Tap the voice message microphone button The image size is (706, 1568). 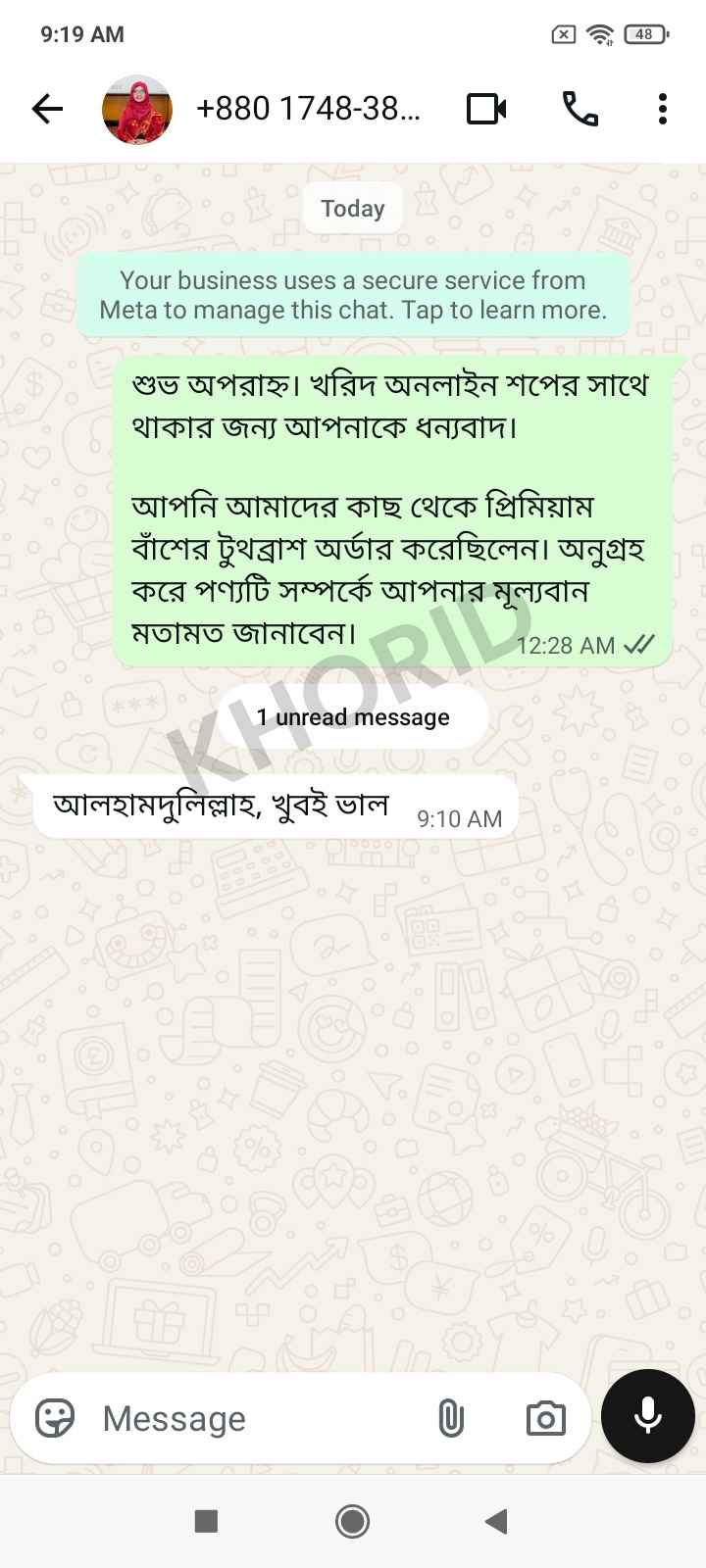click(648, 1416)
